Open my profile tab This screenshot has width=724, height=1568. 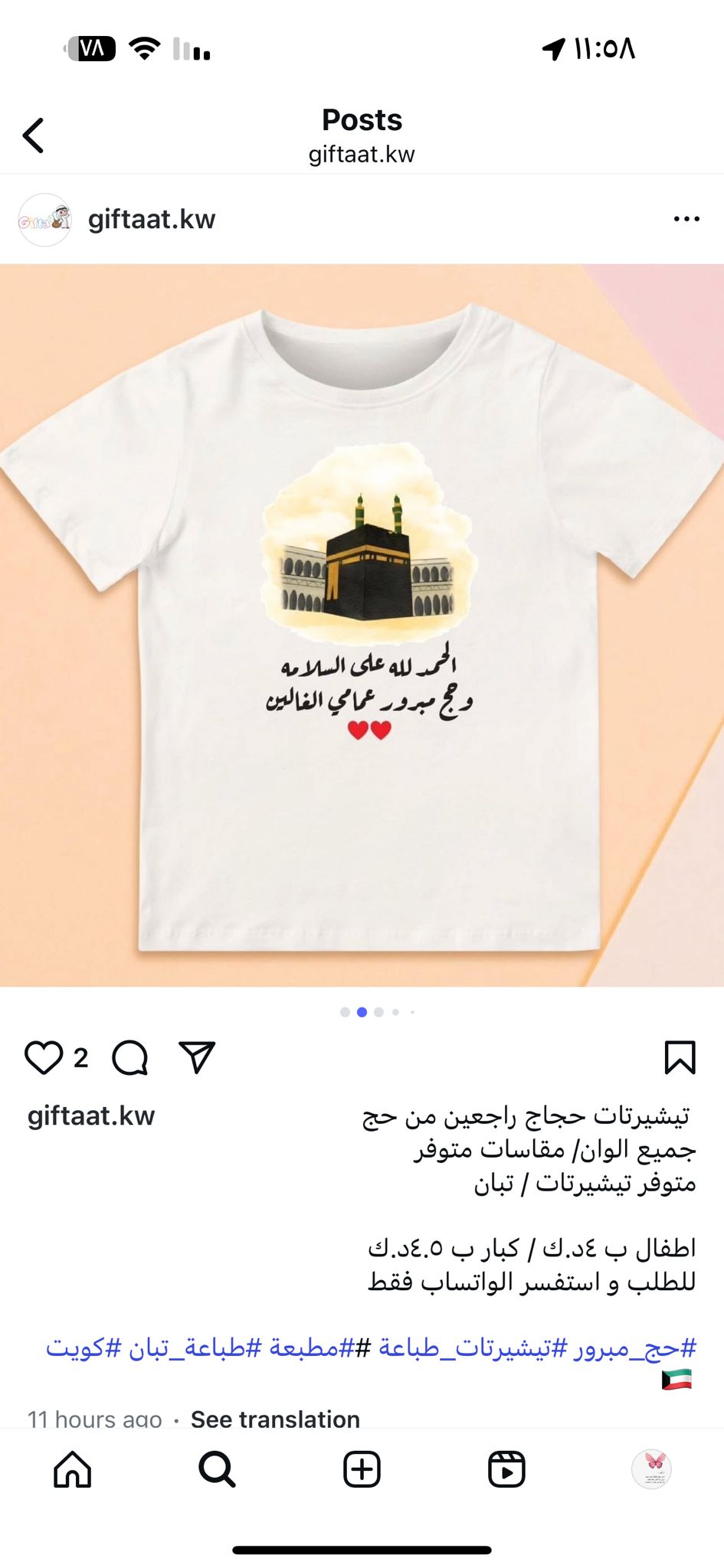point(651,1469)
